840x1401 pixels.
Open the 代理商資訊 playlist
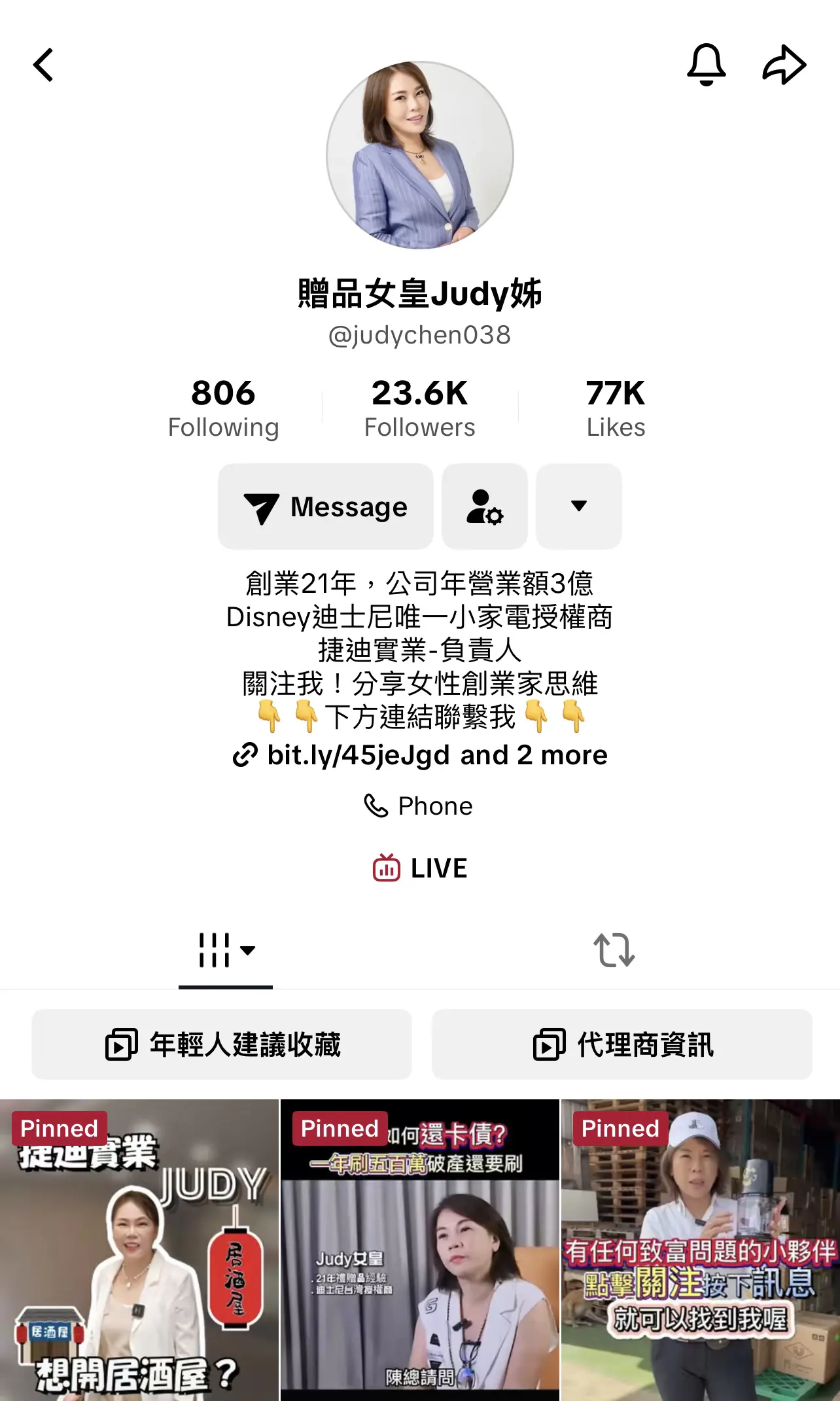point(622,1044)
